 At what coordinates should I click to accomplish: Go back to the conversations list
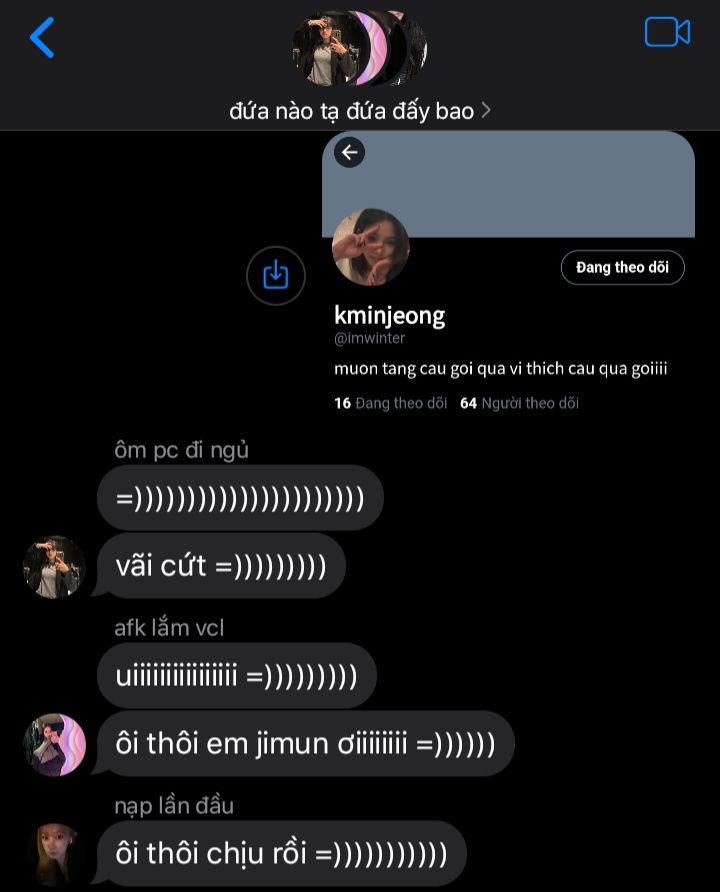[x=42, y=37]
